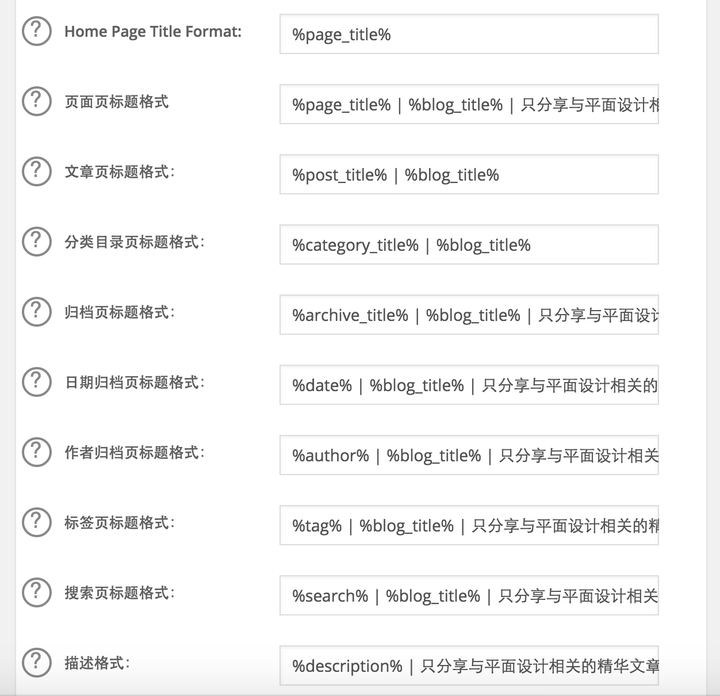Image resolution: width=720 pixels, height=696 pixels.
Task: Edit the 分类目录页标题格式 field
Action: click(468, 245)
